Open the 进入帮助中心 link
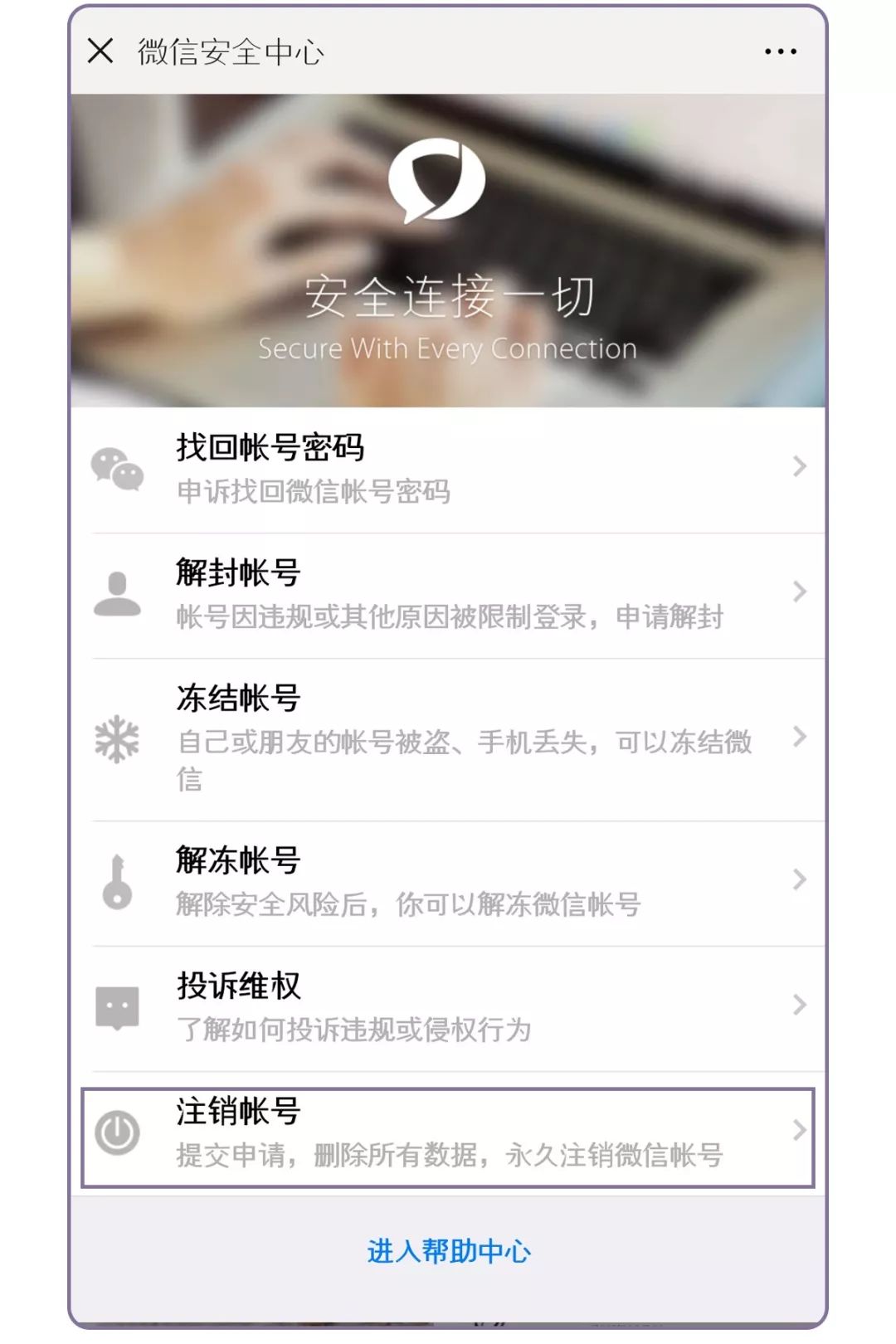This screenshot has width=896, height=1344. pos(447,1253)
